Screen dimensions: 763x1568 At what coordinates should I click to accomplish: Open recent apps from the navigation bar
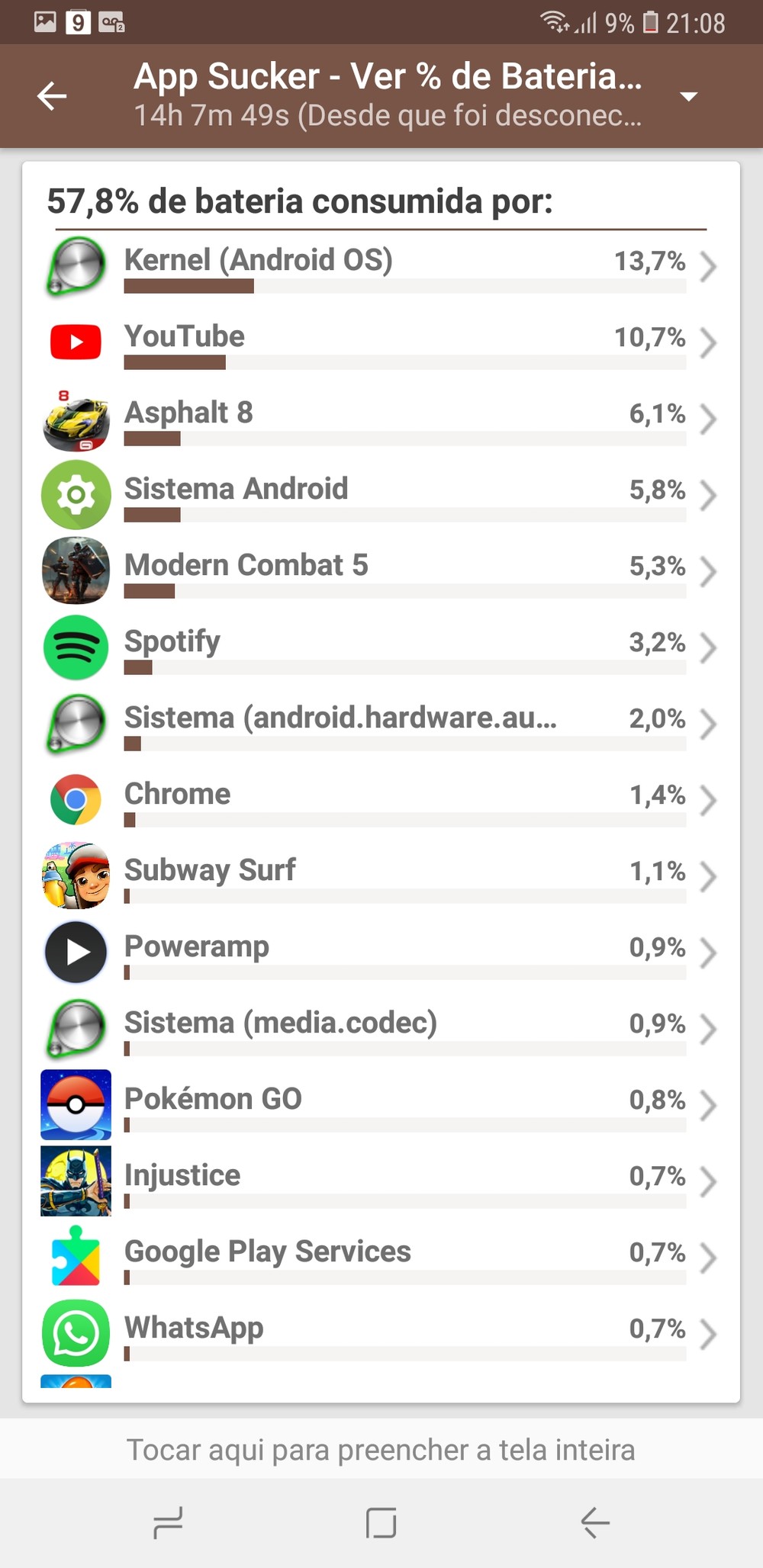(168, 1523)
